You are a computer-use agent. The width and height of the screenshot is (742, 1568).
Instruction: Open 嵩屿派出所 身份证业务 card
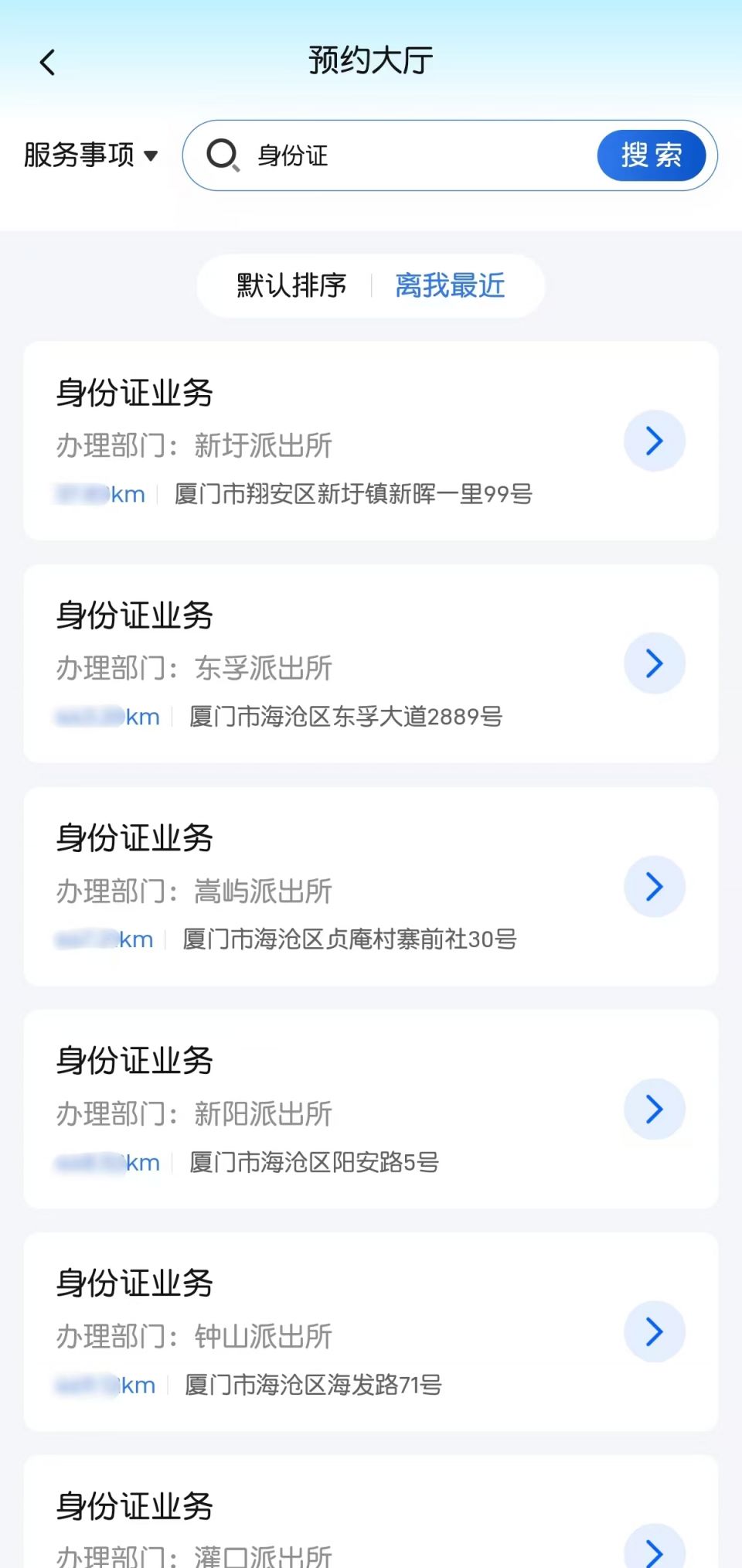(x=371, y=886)
